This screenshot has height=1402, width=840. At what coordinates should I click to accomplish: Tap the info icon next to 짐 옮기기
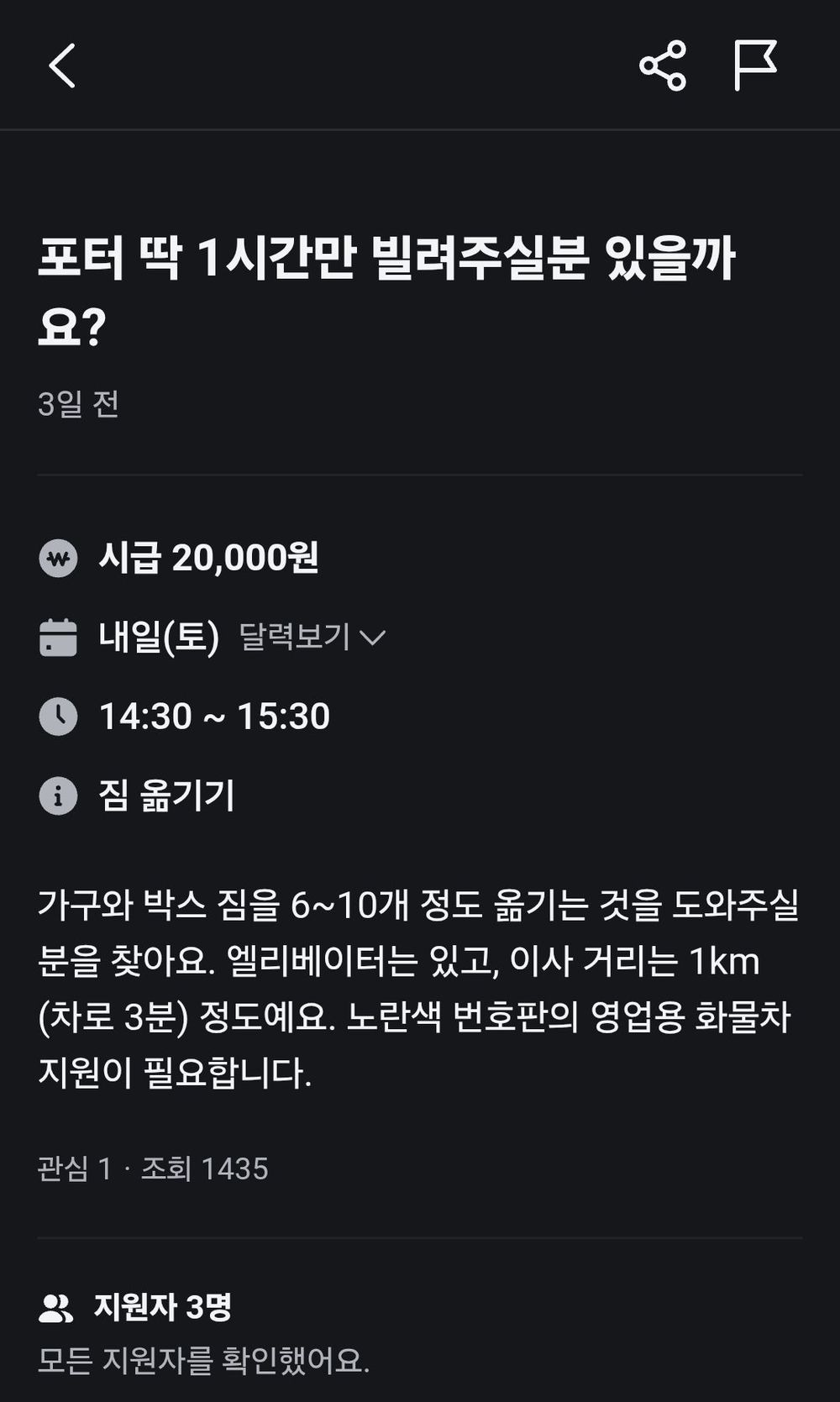59,794
